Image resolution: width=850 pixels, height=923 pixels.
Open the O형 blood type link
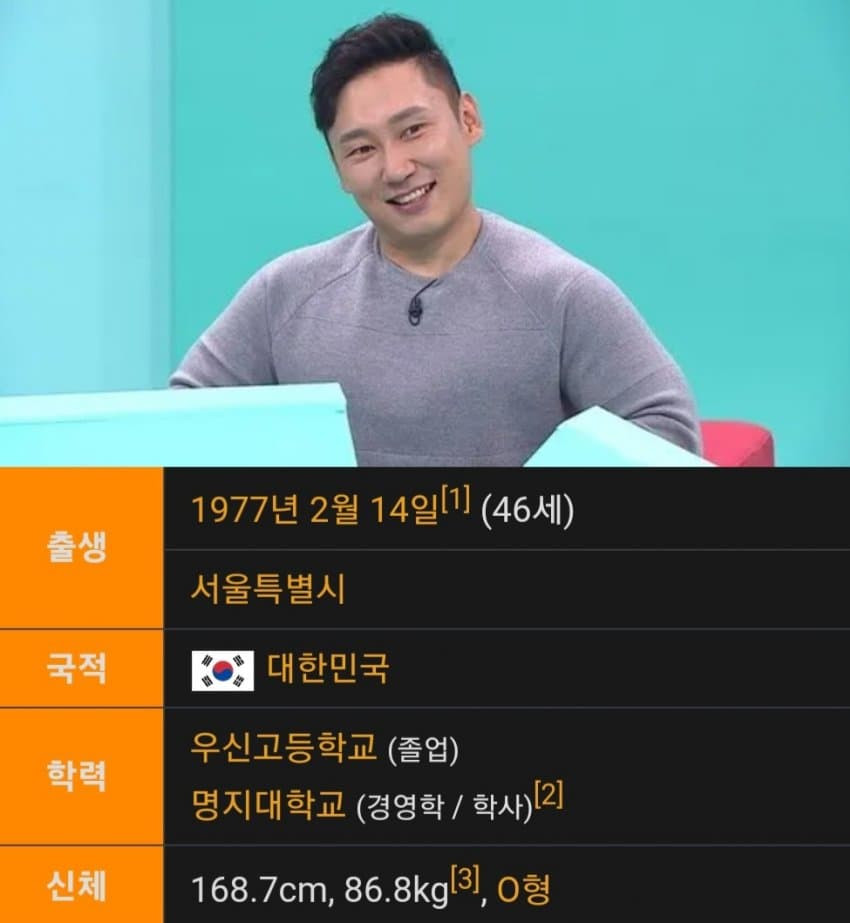click(522, 887)
